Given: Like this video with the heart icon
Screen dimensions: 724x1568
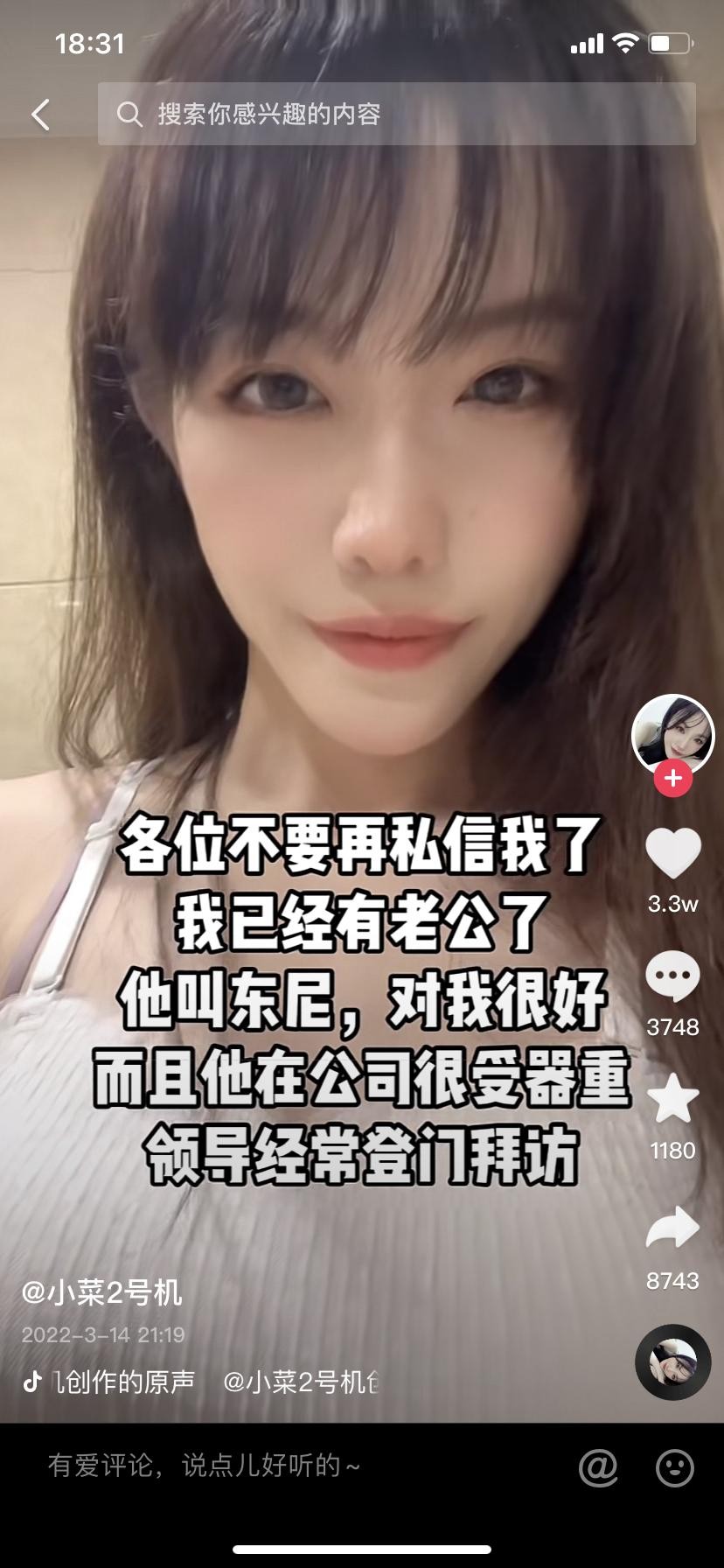Looking at the screenshot, I should (x=672, y=852).
